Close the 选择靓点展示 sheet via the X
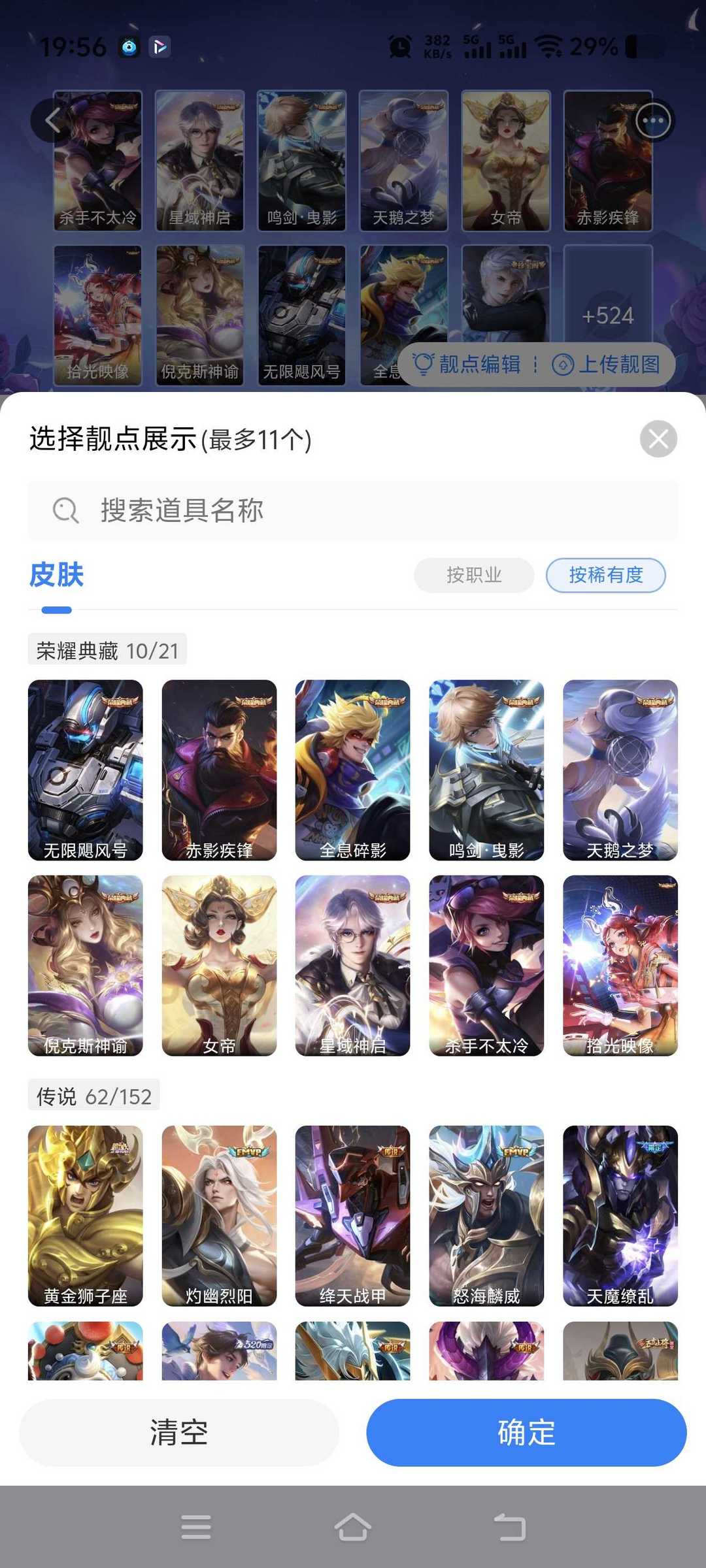The width and height of the screenshot is (706, 1568). 657,439
